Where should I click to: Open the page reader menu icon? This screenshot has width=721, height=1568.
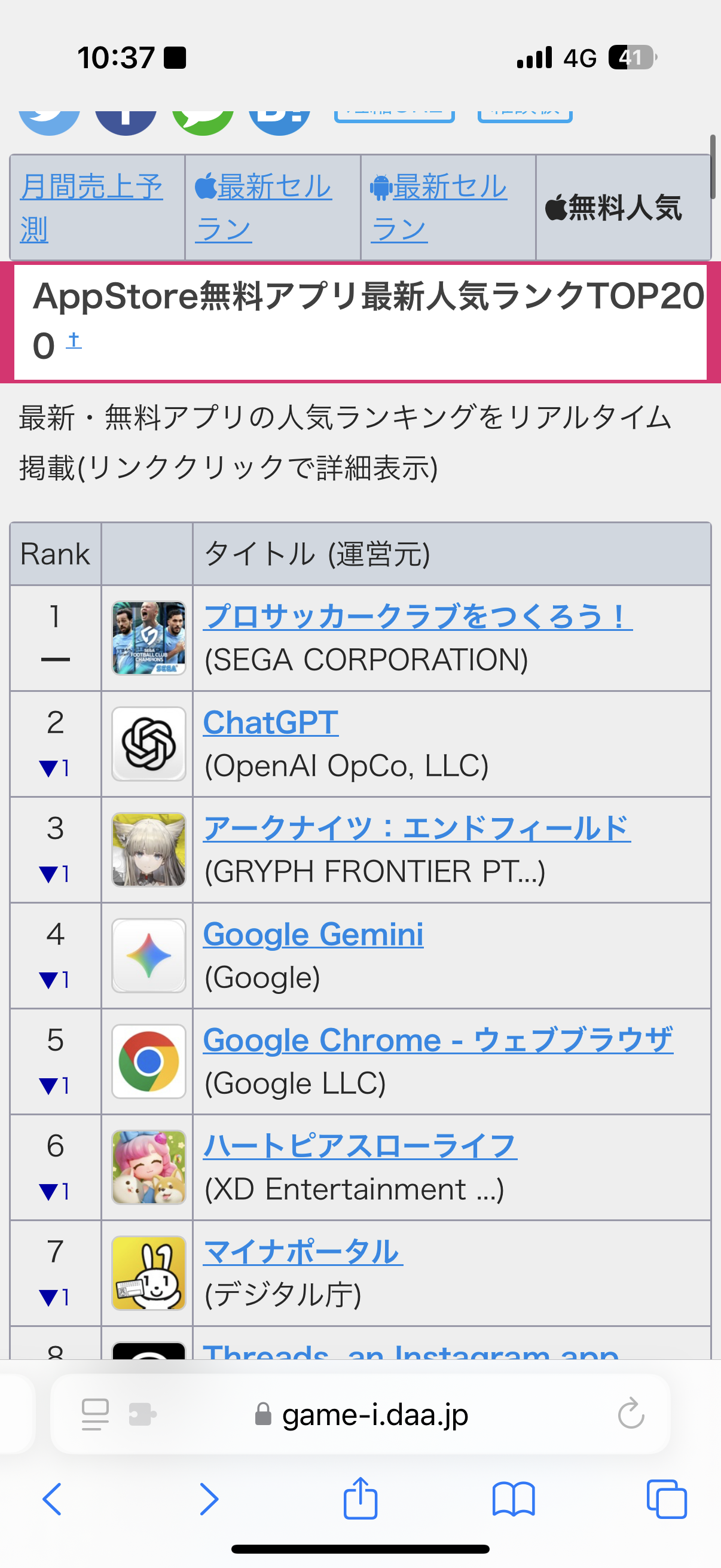96,1414
